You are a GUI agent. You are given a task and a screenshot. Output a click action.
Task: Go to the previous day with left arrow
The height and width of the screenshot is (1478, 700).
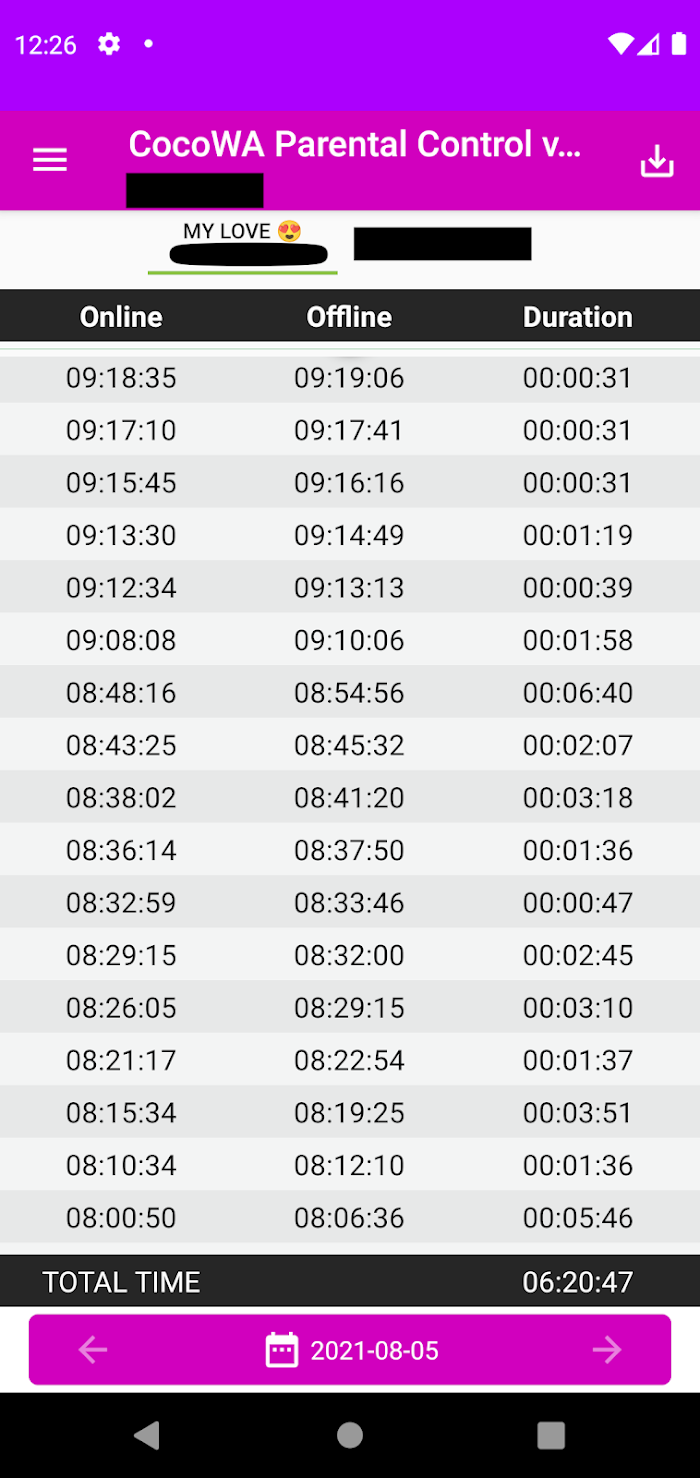[93, 1350]
